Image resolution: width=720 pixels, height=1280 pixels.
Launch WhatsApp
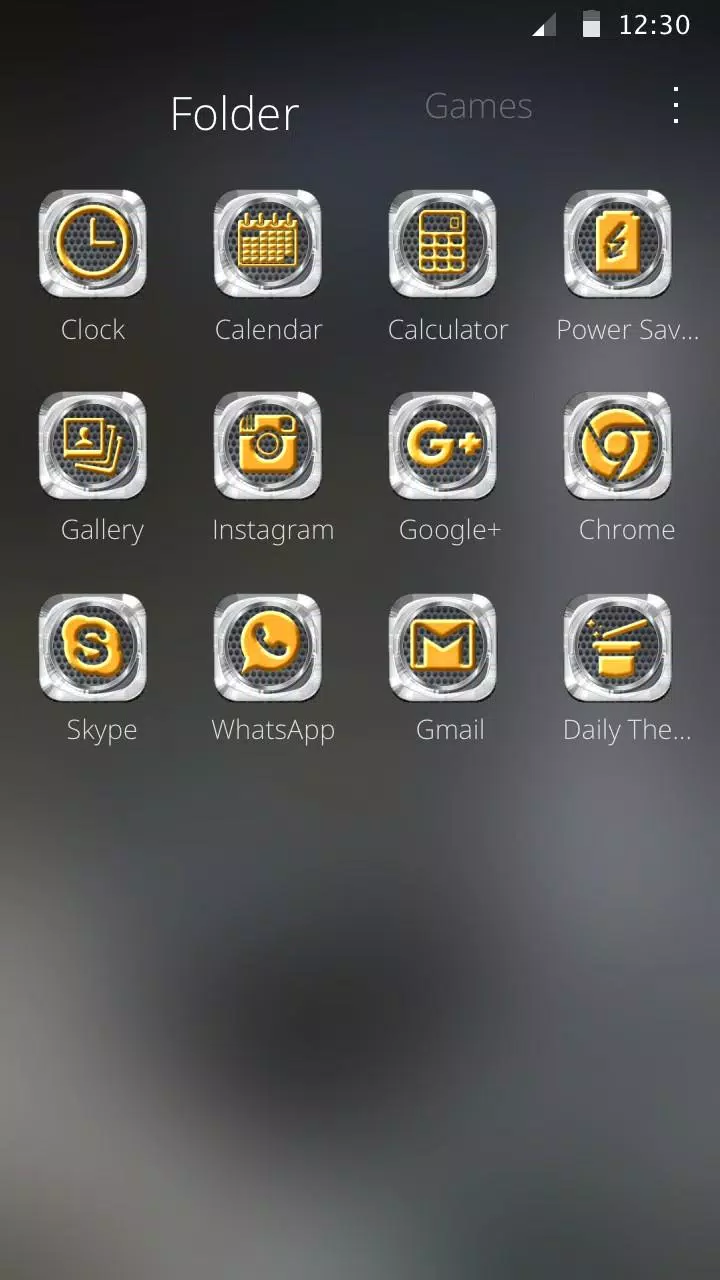(x=268, y=647)
